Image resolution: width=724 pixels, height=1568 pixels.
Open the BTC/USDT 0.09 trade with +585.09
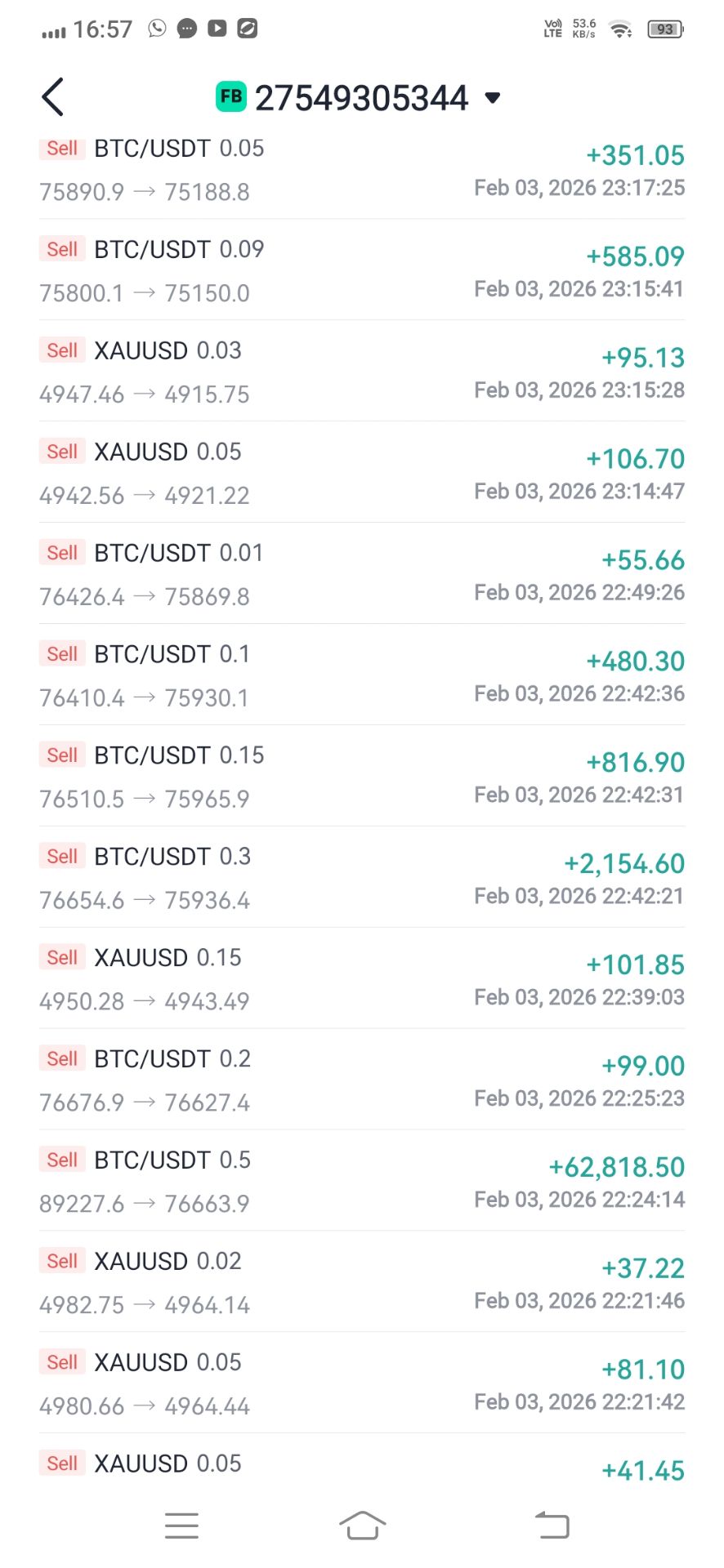click(361, 270)
